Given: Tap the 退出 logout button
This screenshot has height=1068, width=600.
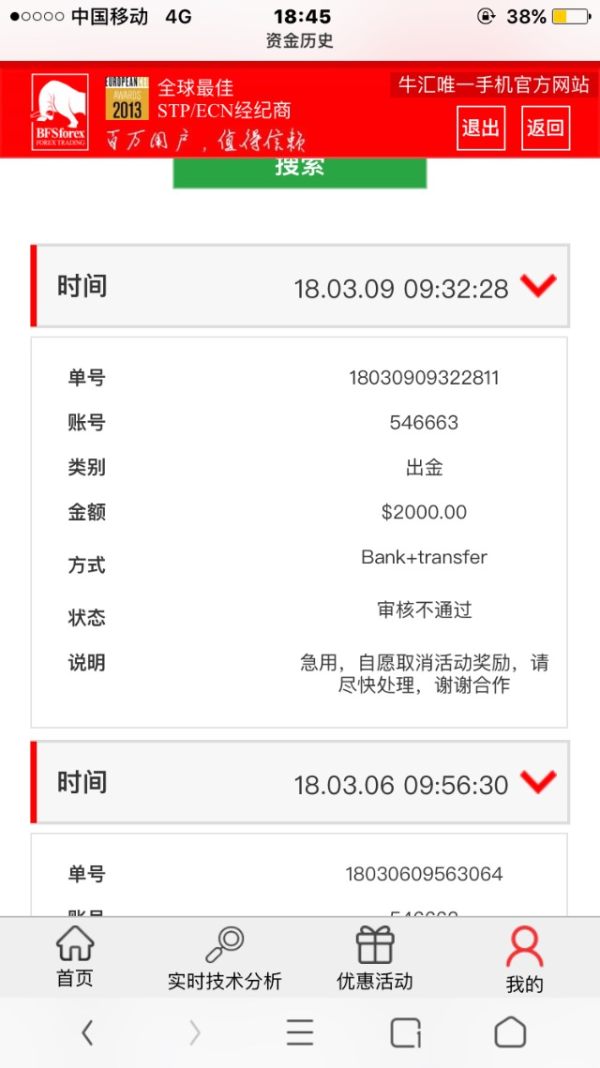Looking at the screenshot, I should [x=480, y=128].
